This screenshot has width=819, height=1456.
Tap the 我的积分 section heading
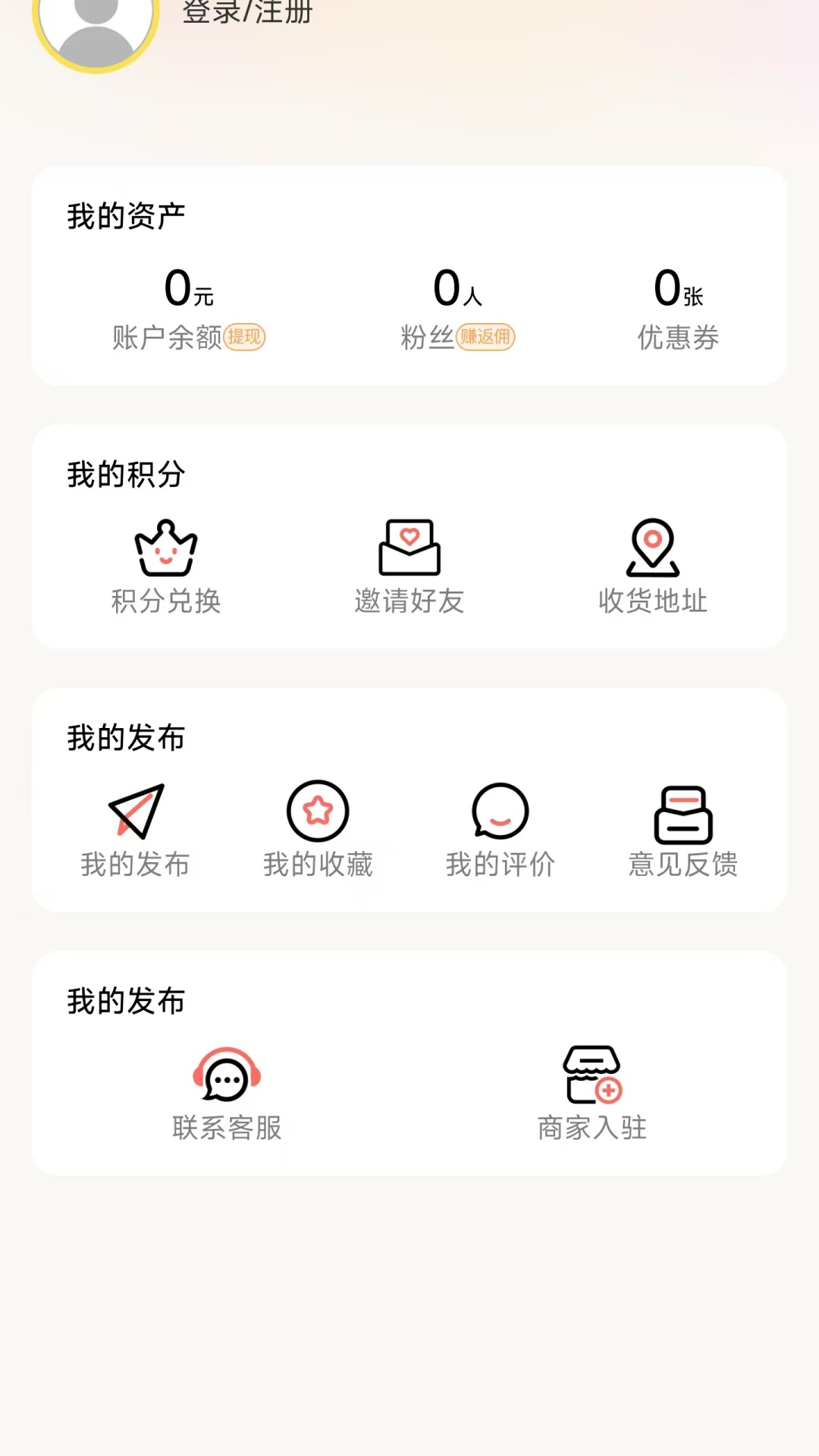point(125,475)
